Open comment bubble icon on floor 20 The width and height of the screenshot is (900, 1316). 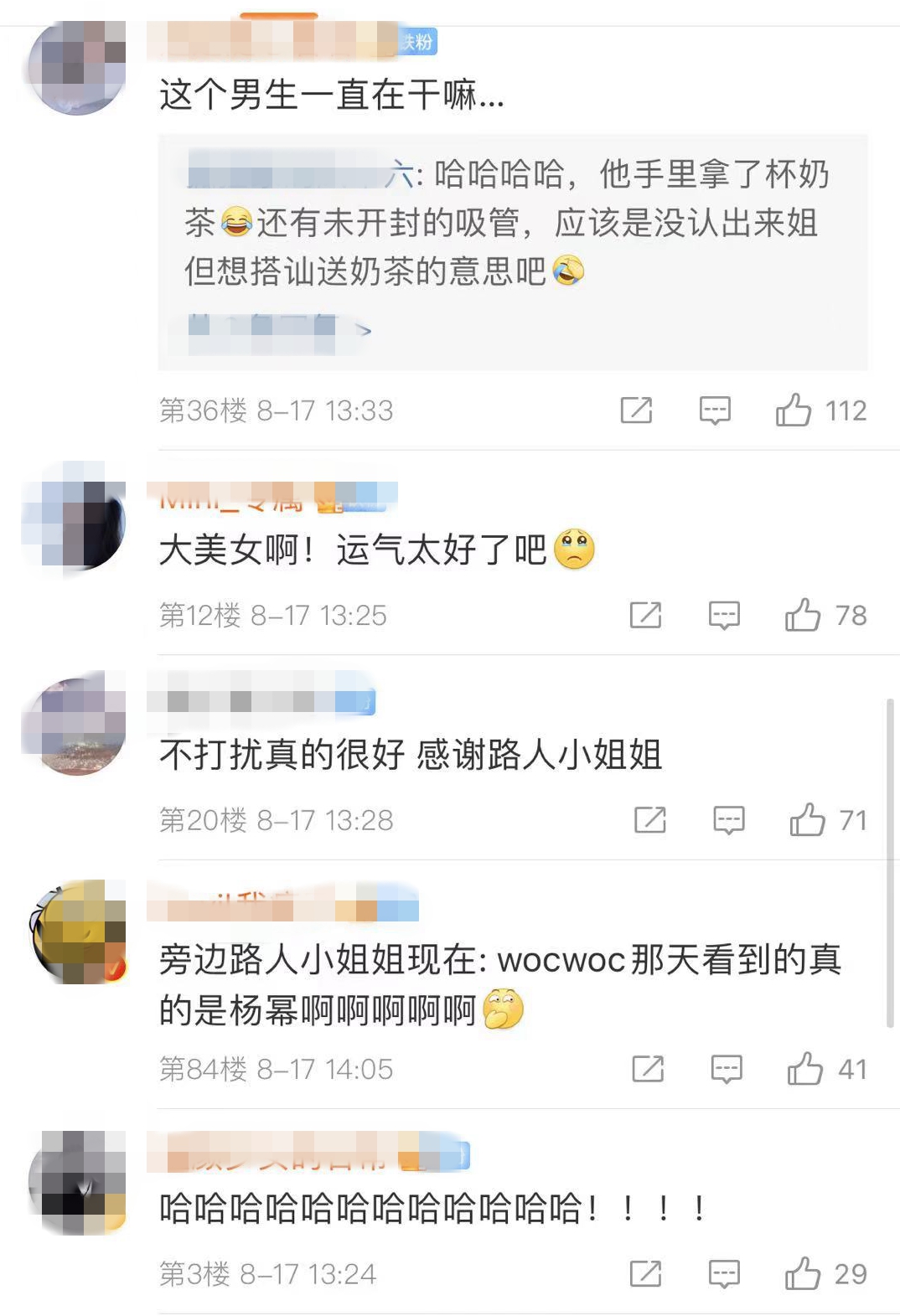731,820
